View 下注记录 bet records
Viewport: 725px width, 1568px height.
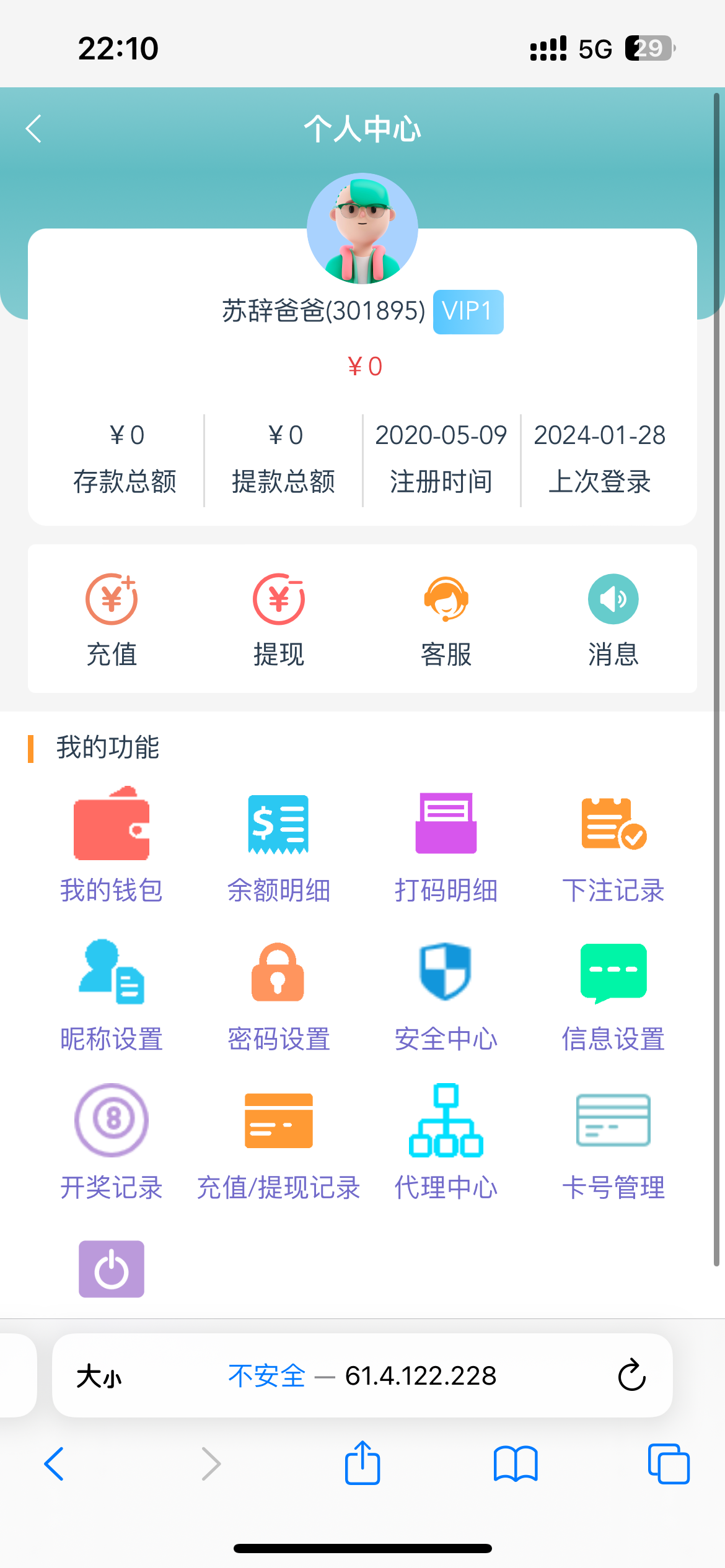613,845
